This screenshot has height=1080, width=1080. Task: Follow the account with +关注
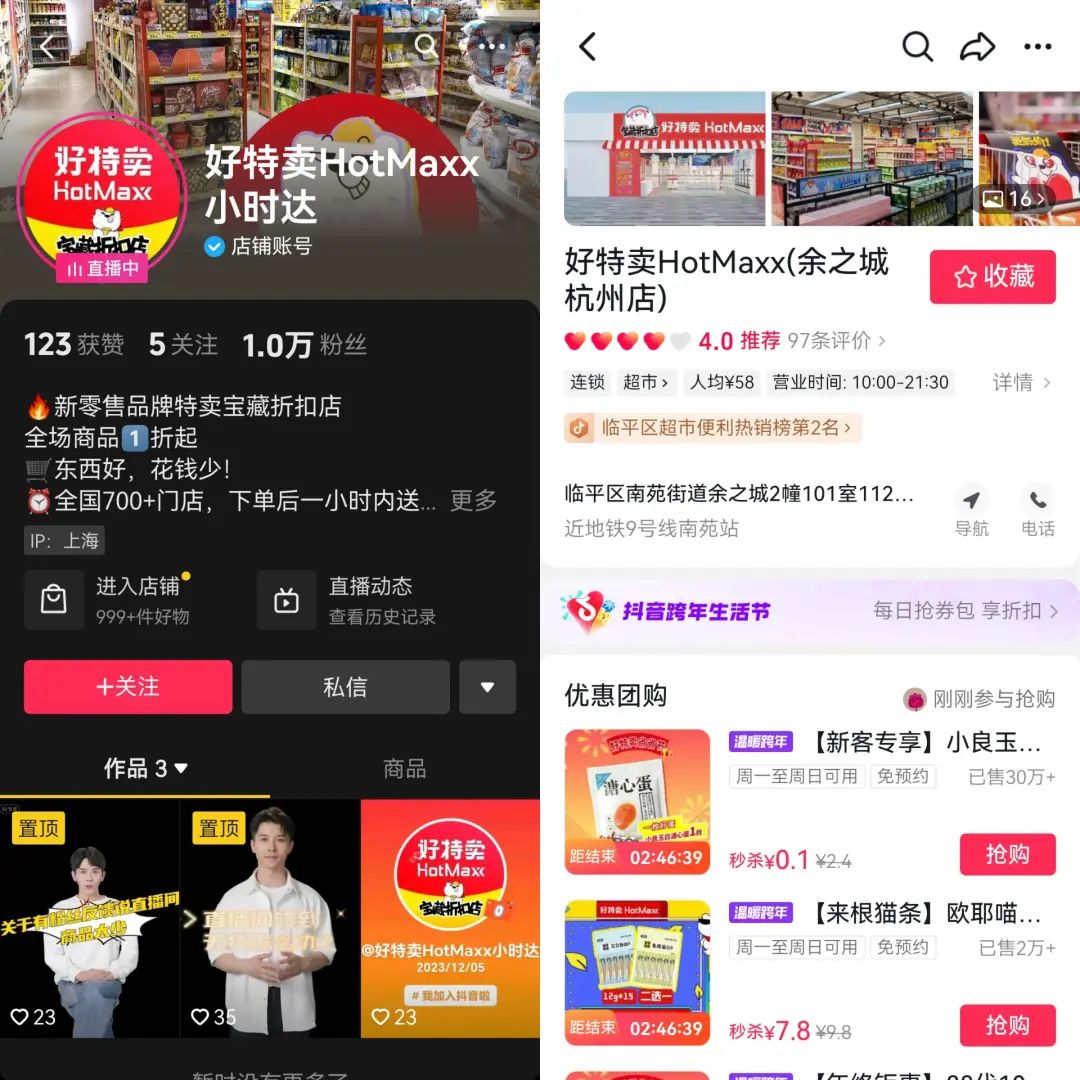pos(128,687)
